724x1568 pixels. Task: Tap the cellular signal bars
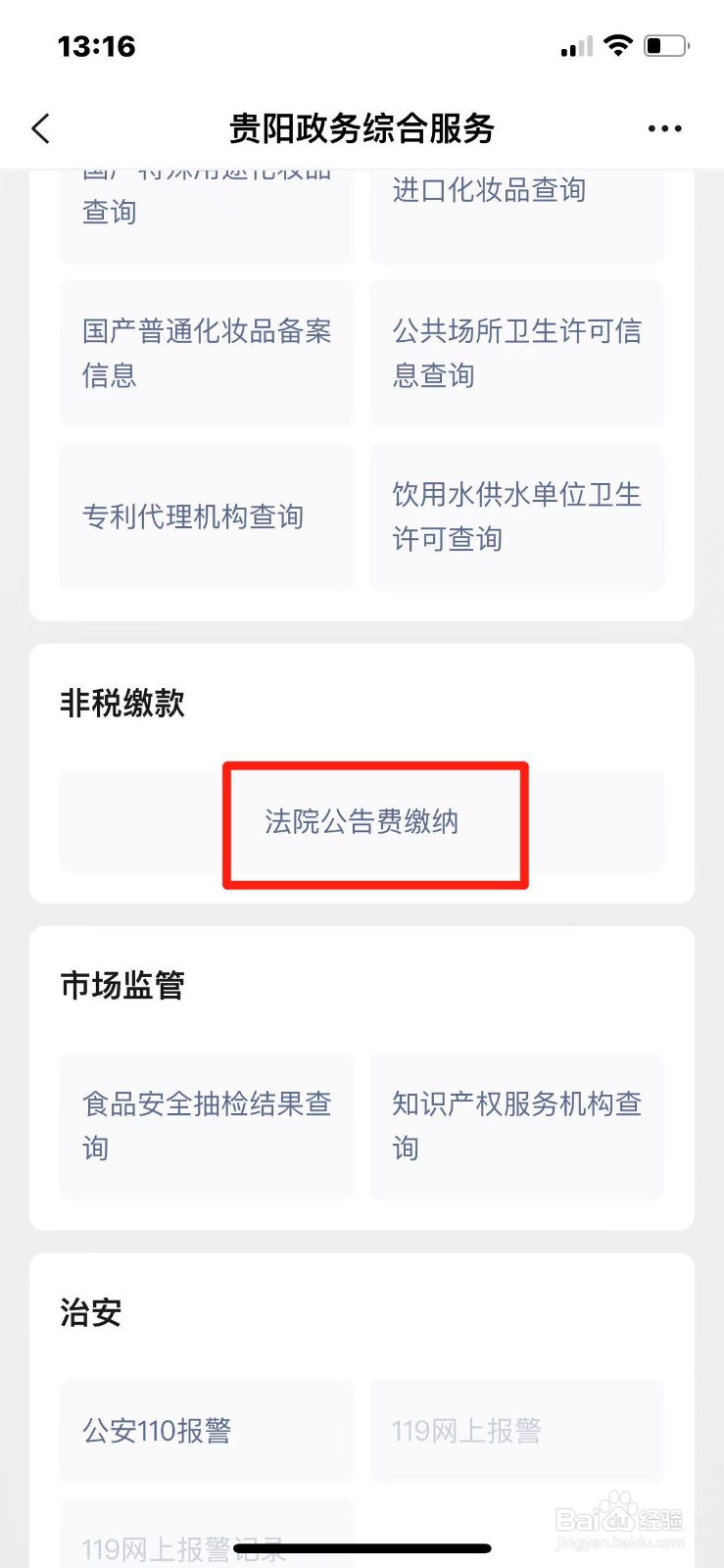575,45
